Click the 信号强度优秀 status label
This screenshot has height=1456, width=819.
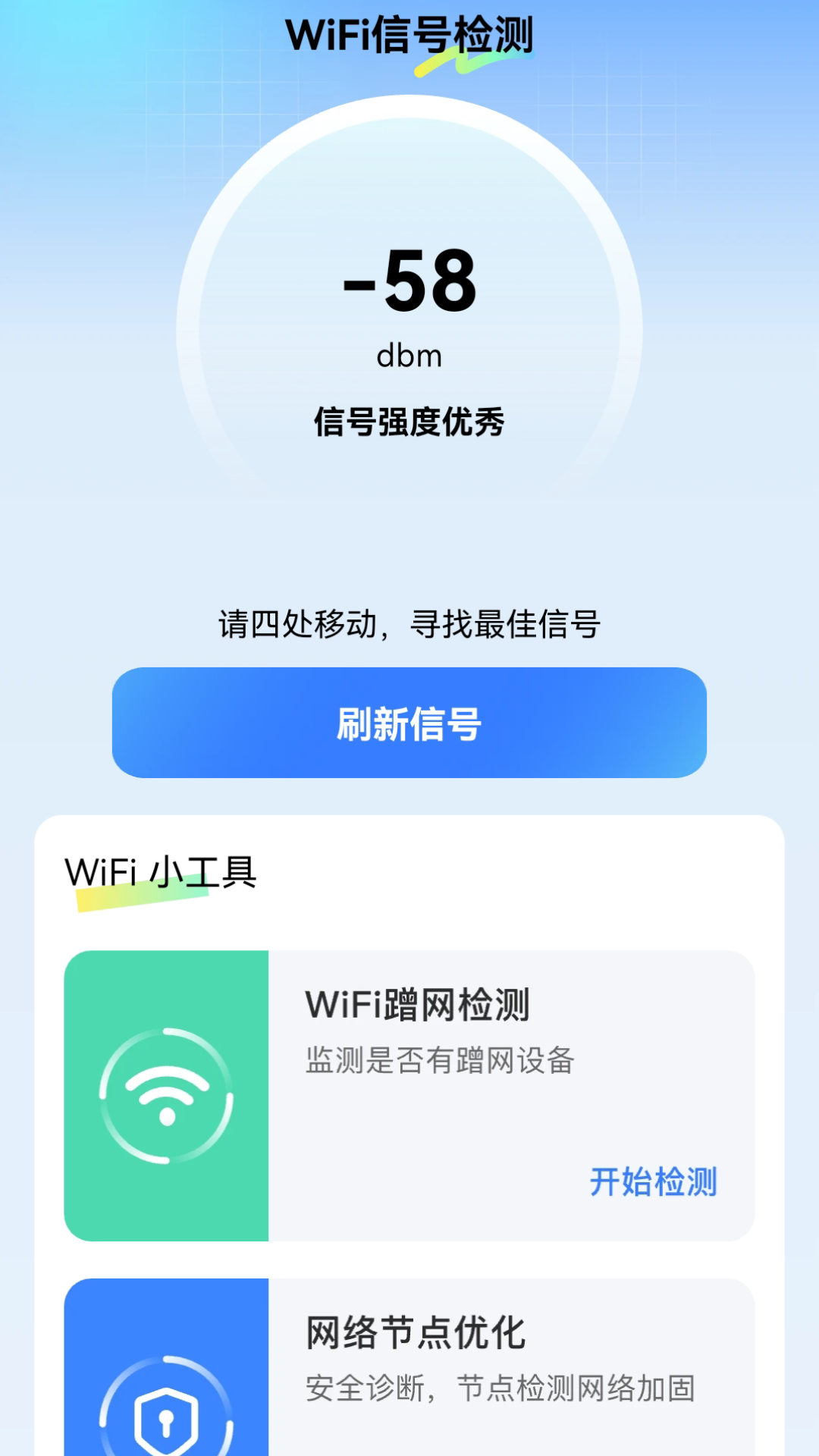(409, 419)
